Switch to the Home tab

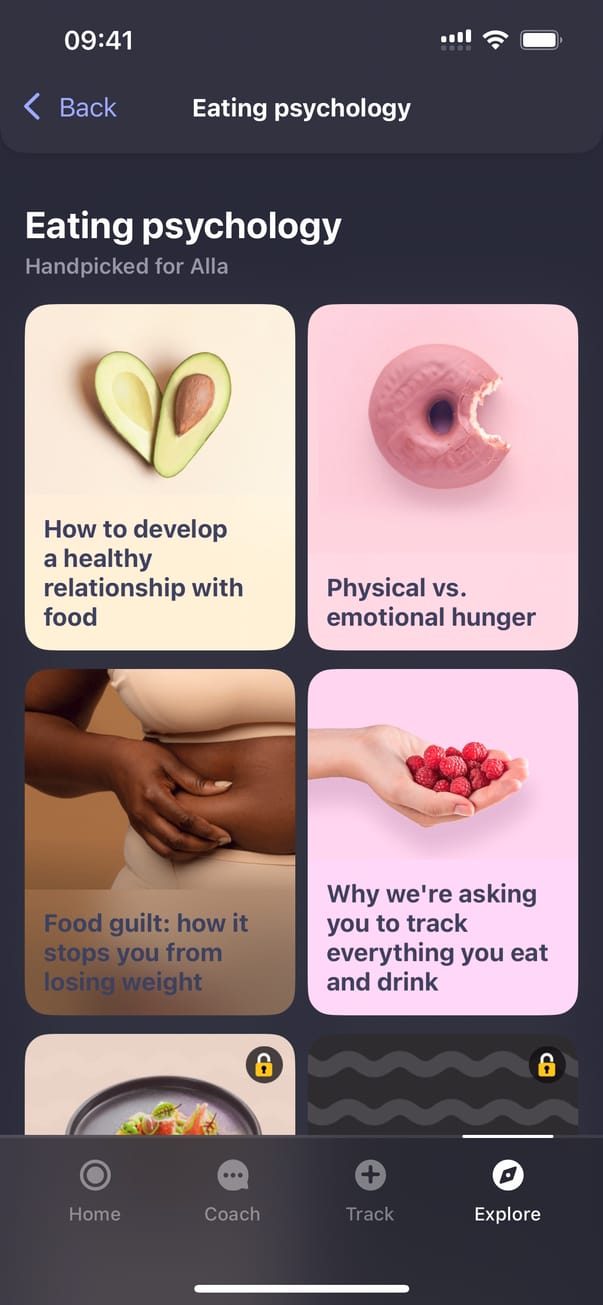95,1192
